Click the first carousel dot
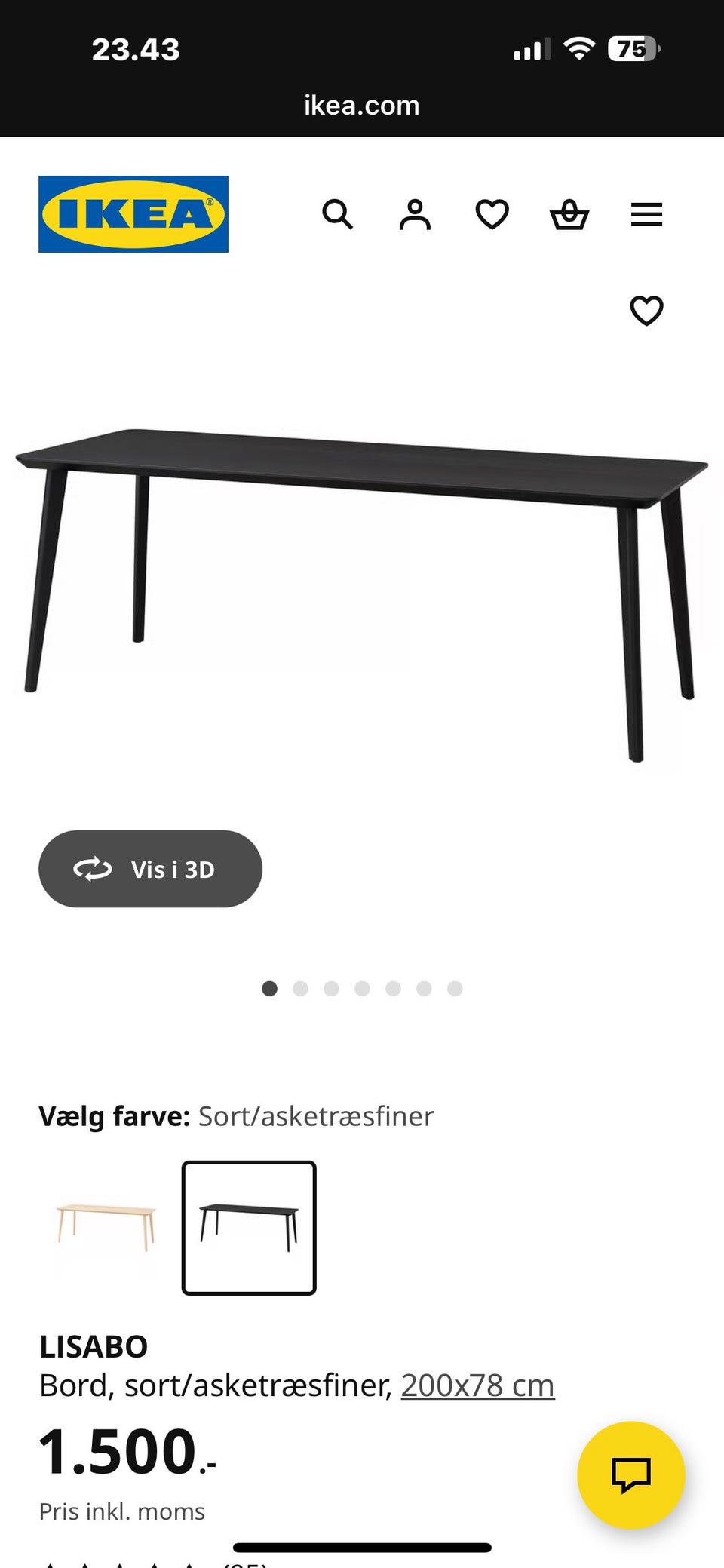The height and width of the screenshot is (1568, 724). (269, 988)
